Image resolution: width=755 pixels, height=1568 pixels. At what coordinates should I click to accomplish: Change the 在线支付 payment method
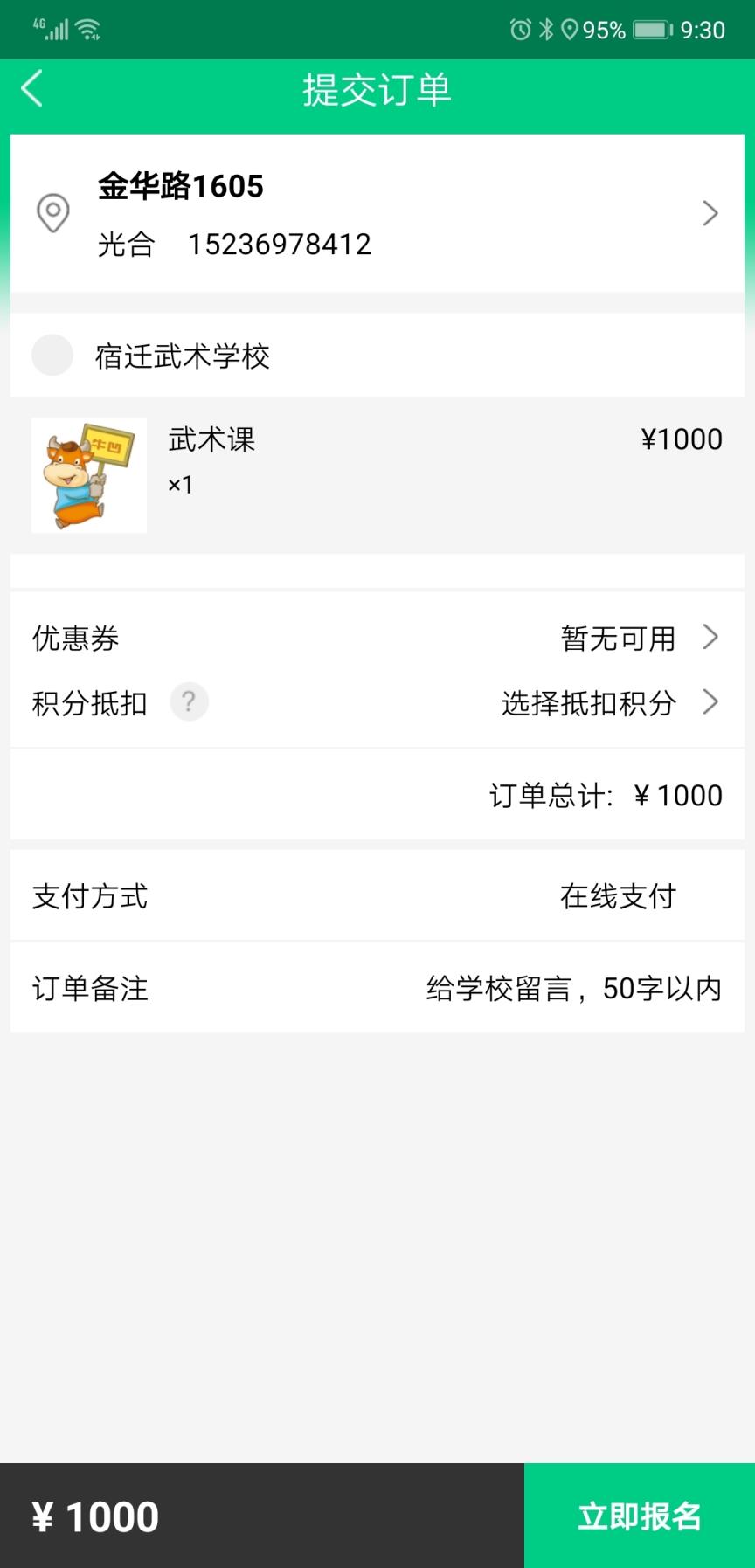(x=616, y=895)
